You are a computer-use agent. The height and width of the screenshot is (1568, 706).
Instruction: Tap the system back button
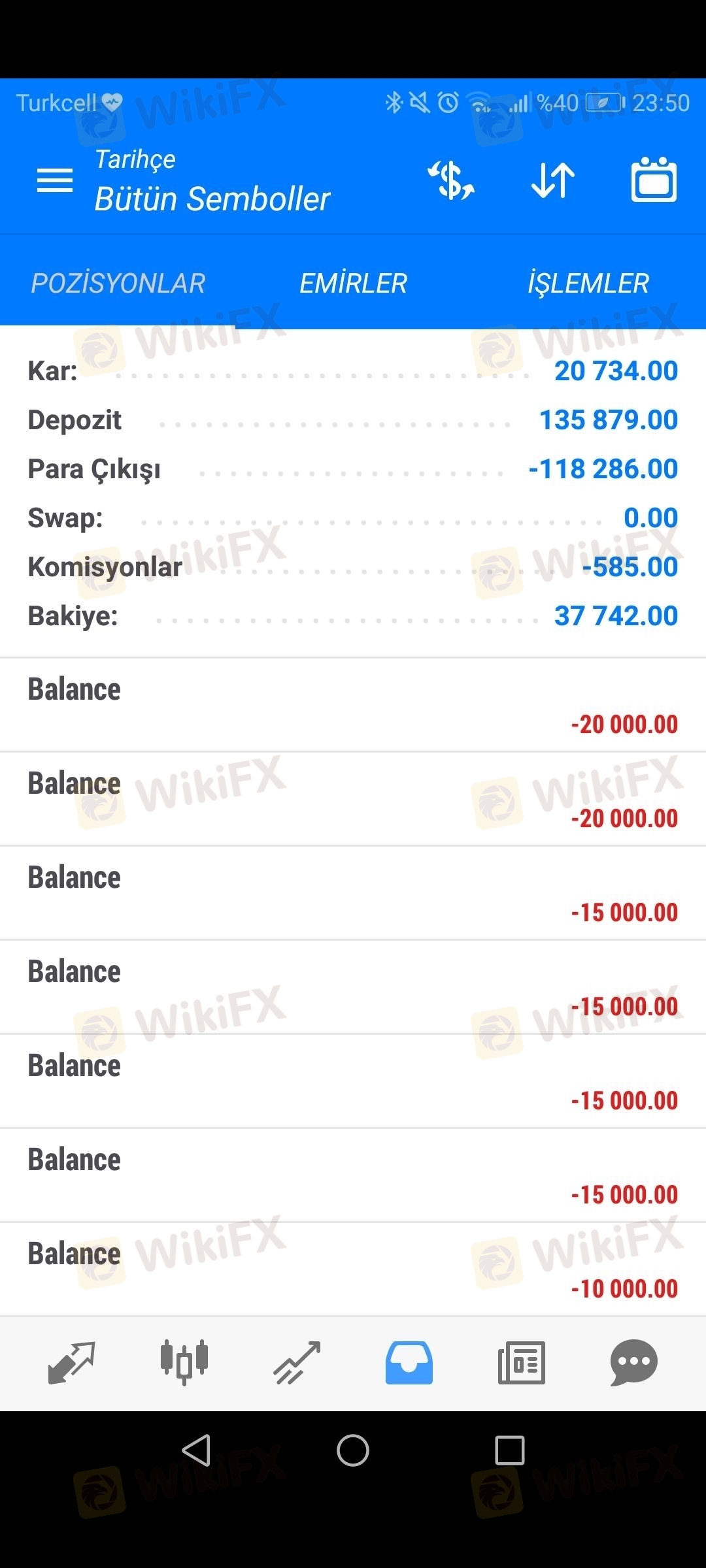[x=196, y=1450]
